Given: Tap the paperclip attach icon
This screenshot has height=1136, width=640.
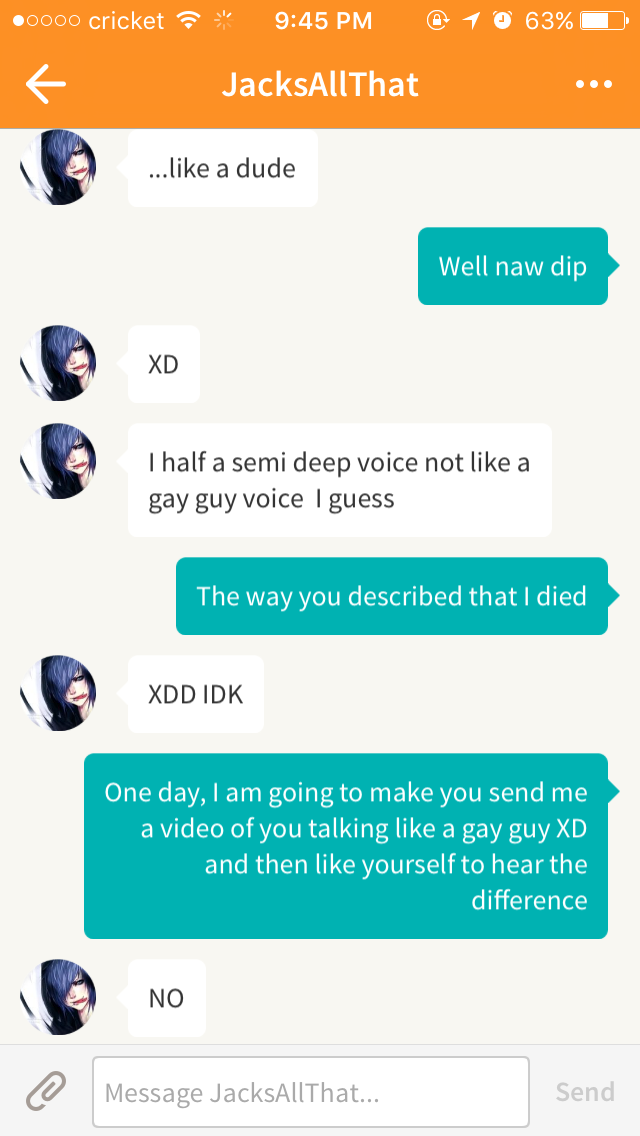Looking at the screenshot, I should click(x=46, y=1091).
